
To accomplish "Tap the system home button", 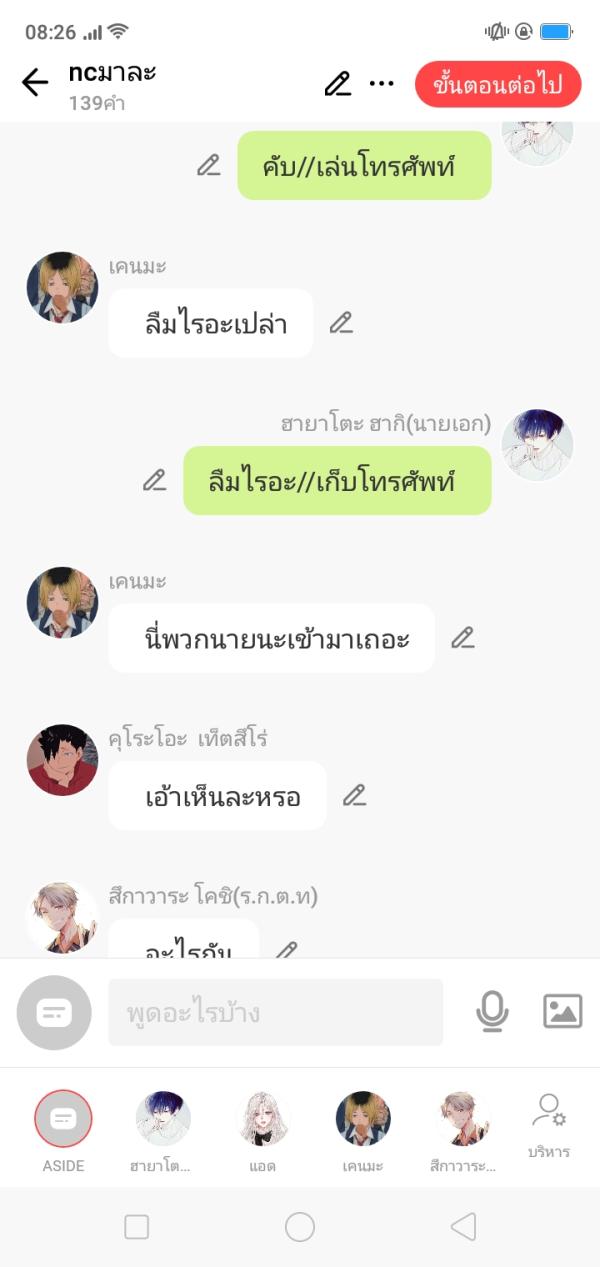I will 300,1227.
